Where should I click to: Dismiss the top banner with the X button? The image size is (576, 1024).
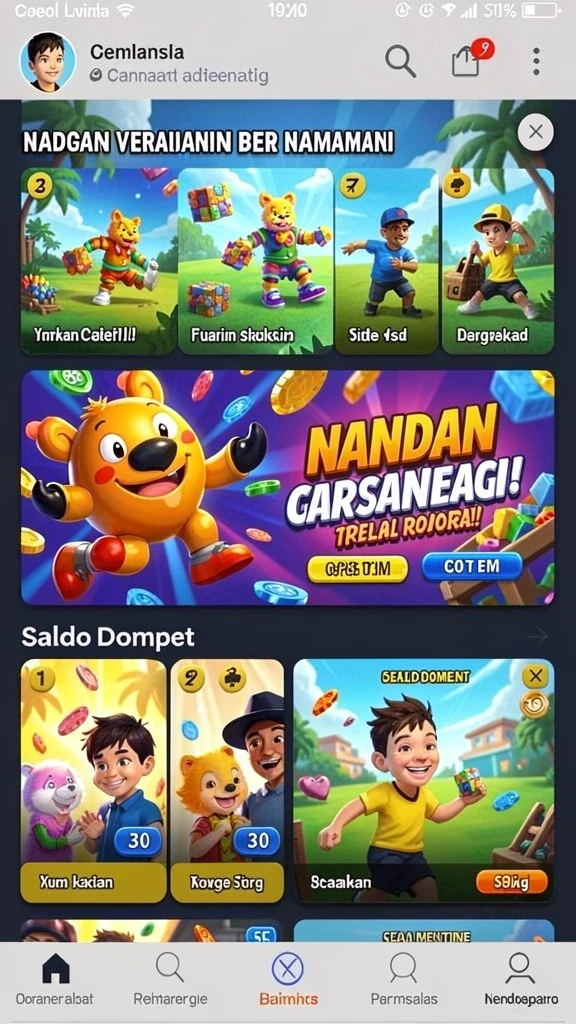coord(536,133)
